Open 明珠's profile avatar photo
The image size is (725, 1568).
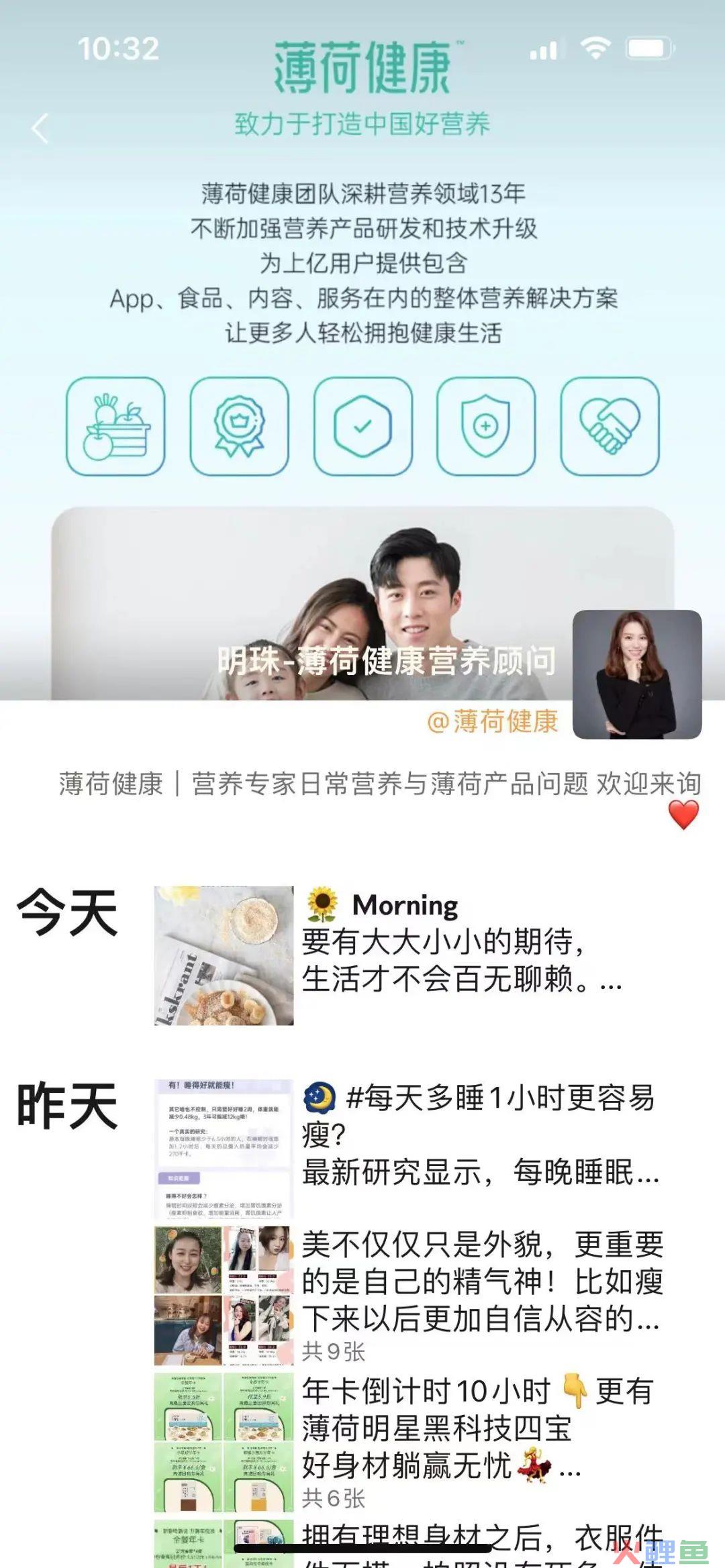(636, 674)
